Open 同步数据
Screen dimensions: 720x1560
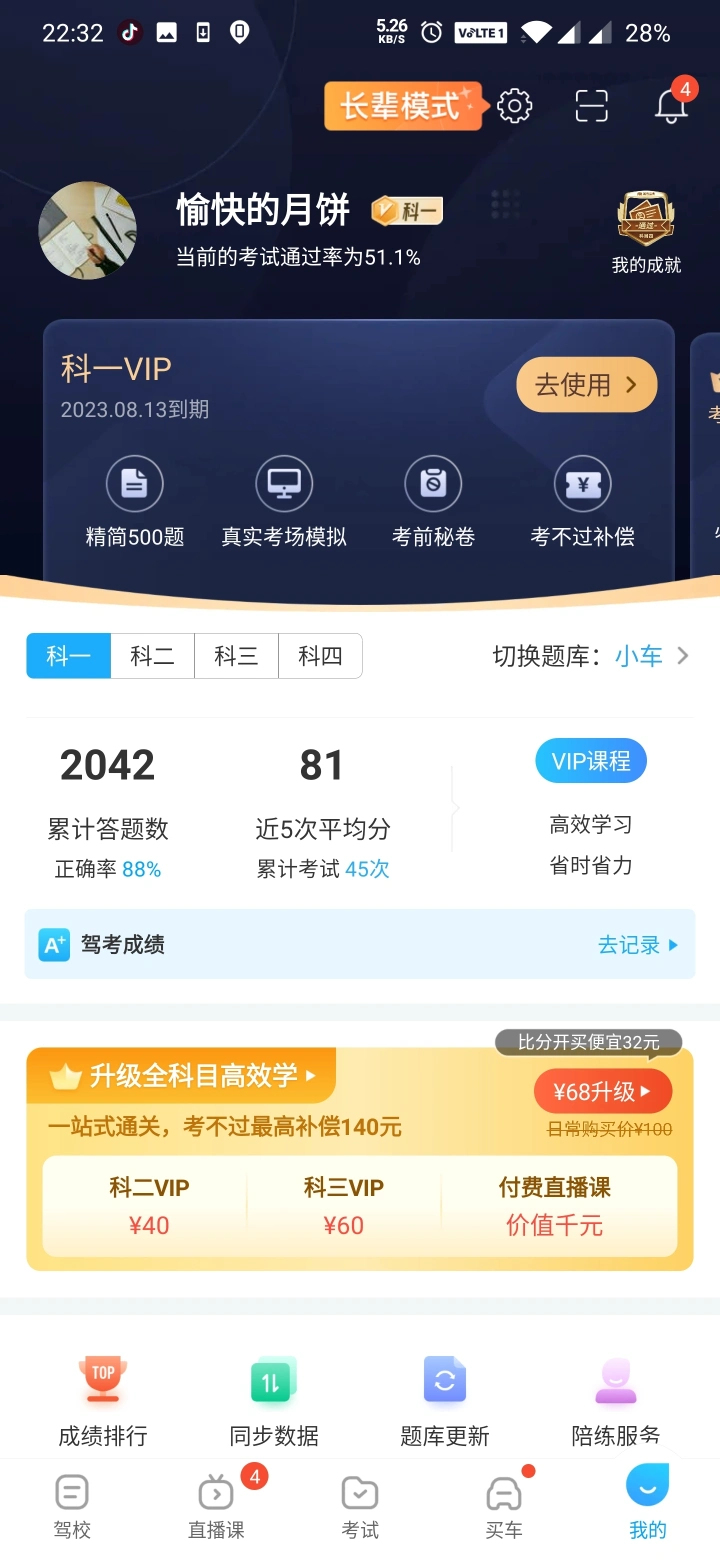coord(274,1402)
